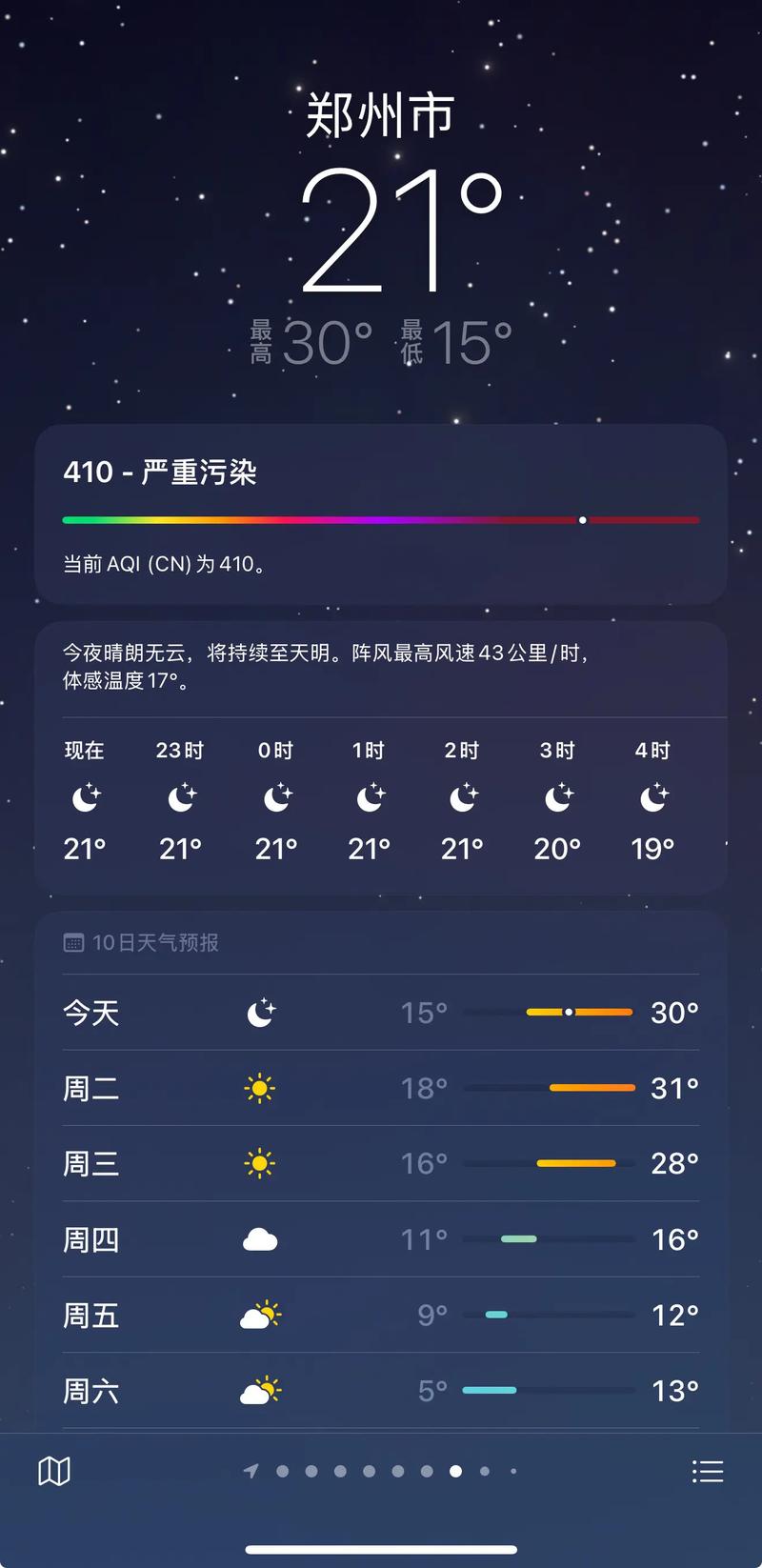Tap the hourly 3时 forecast showing 20°
The image size is (762, 1568).
click(x=557, y=800)
